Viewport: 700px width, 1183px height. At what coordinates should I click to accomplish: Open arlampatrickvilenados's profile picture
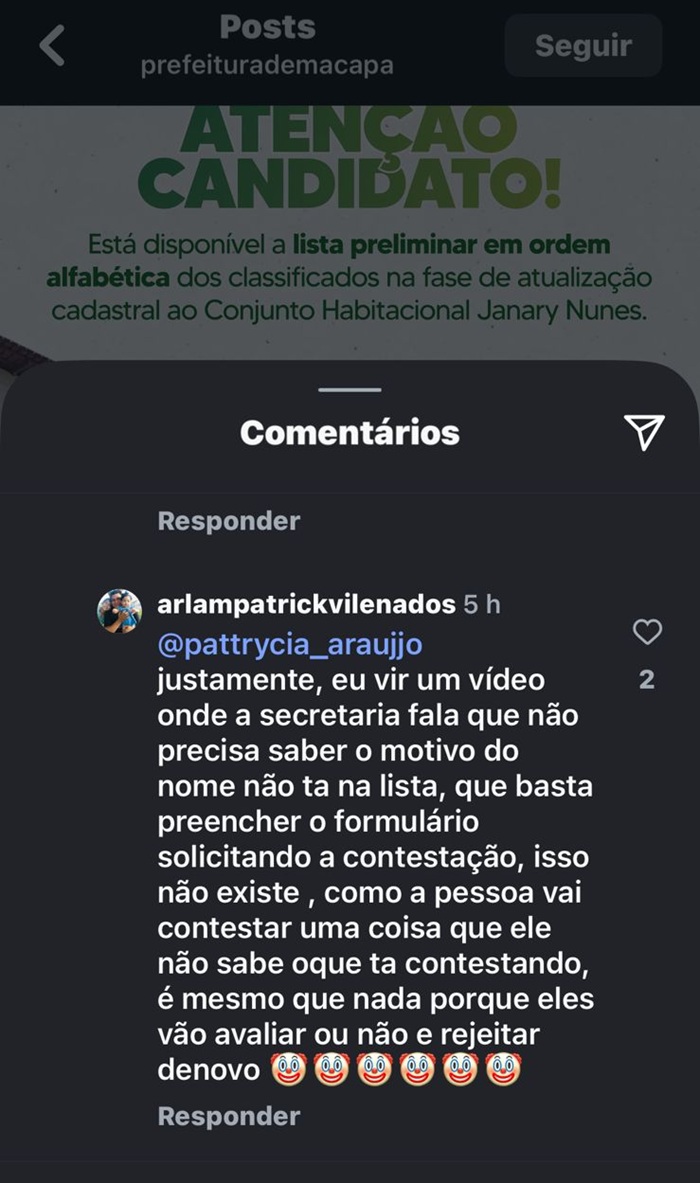click(x=119, y=611)
